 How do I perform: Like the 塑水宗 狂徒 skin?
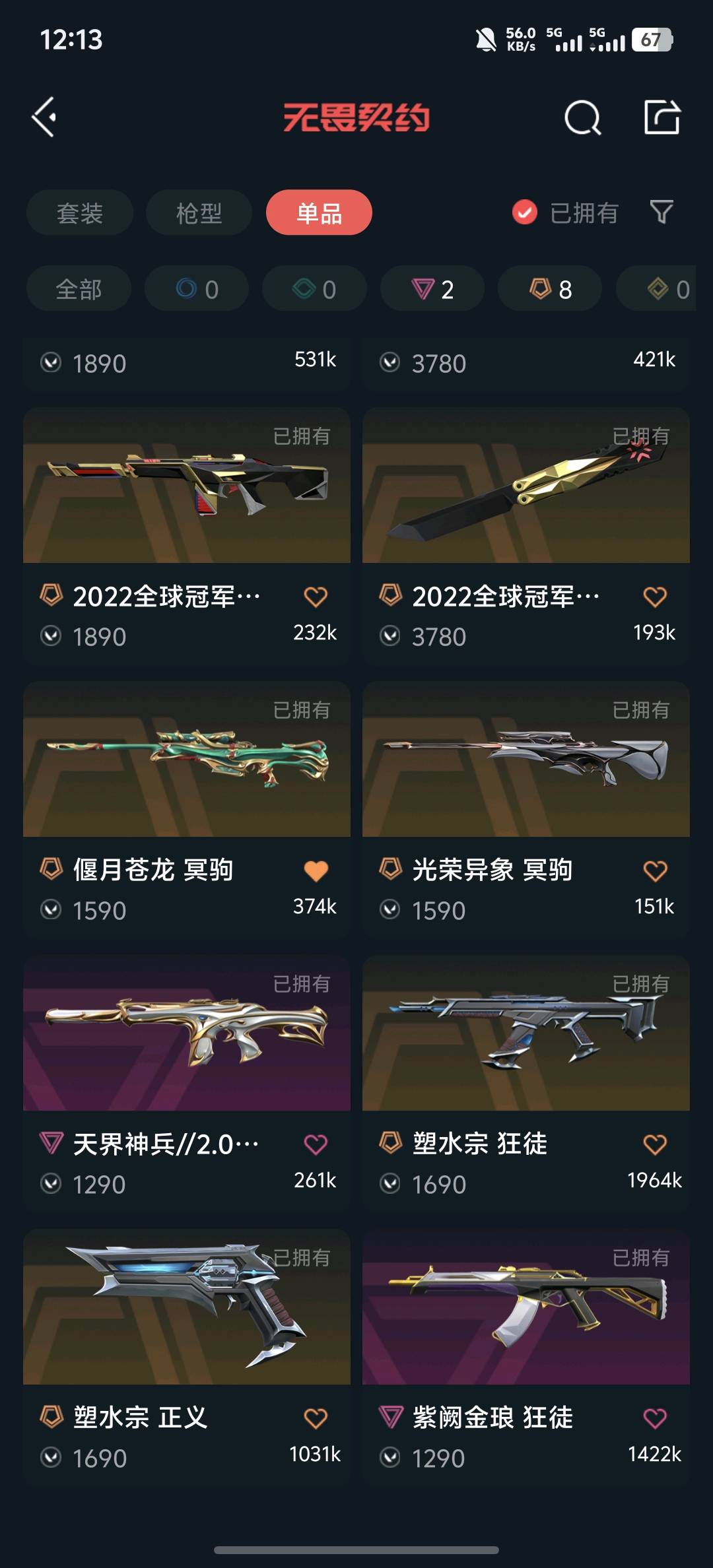[655, 1144]
